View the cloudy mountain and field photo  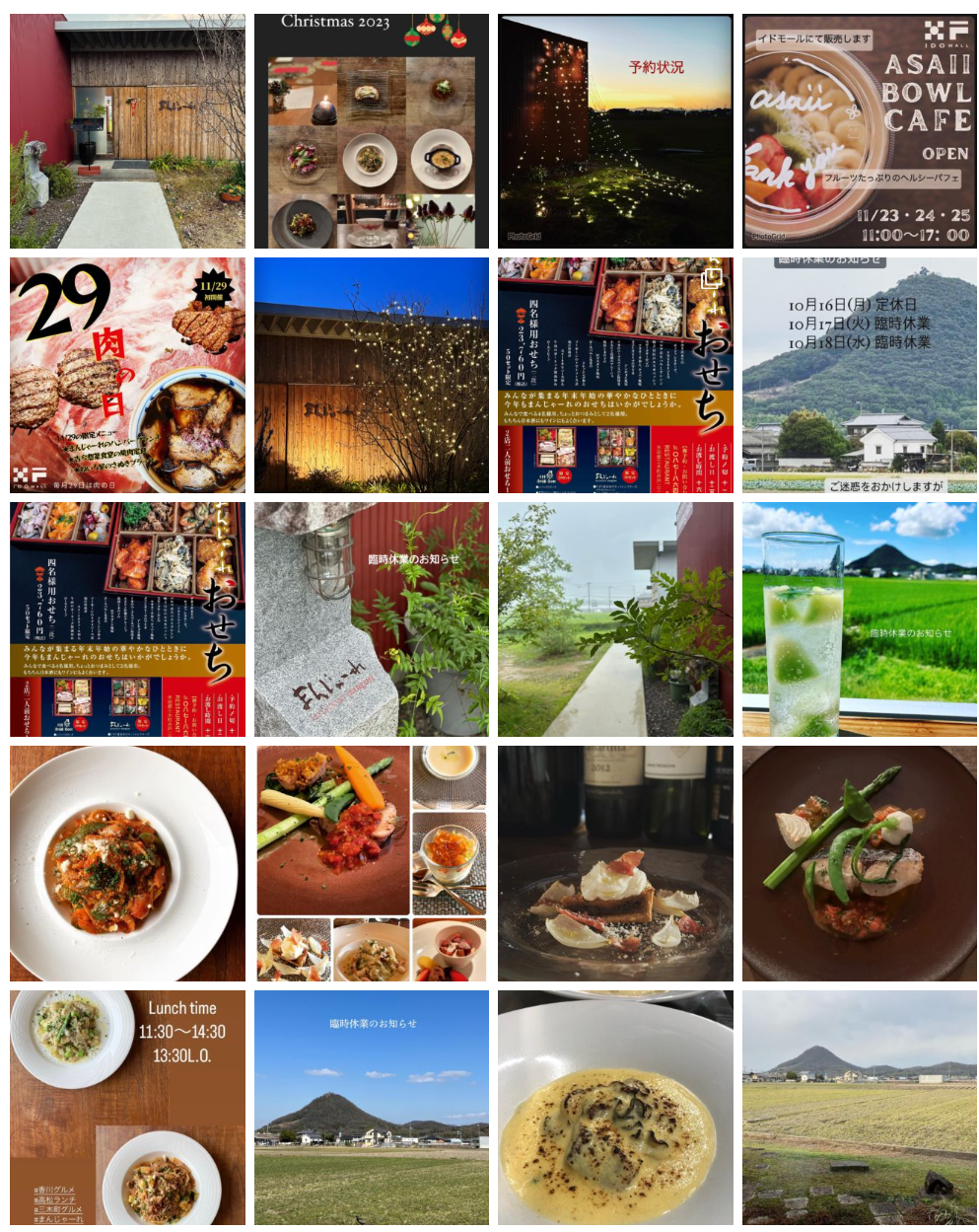pyautogui.click(x=859, y=1108)
